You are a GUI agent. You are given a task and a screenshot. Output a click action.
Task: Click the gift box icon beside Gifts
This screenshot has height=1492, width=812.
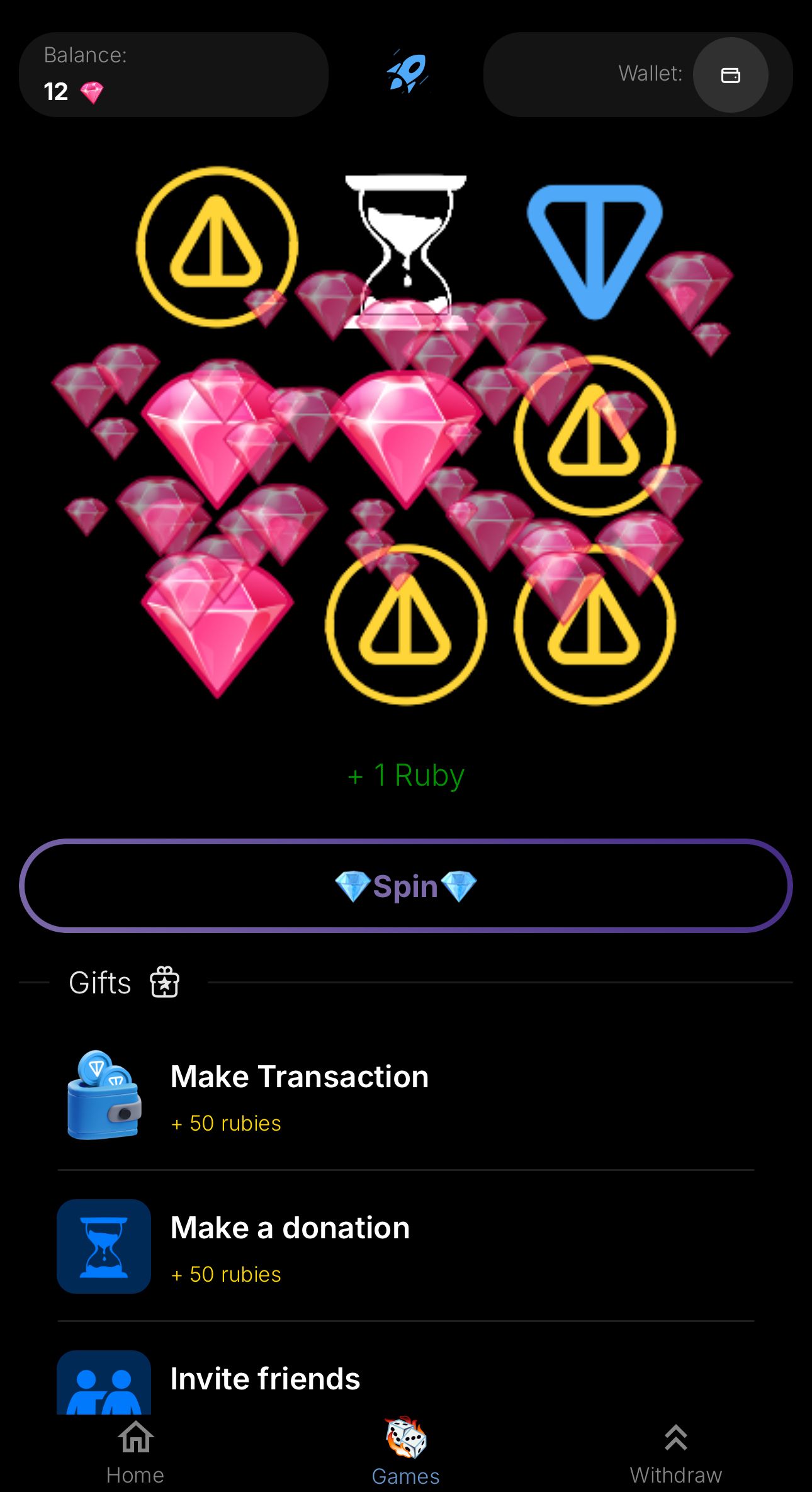click(164, 982)
